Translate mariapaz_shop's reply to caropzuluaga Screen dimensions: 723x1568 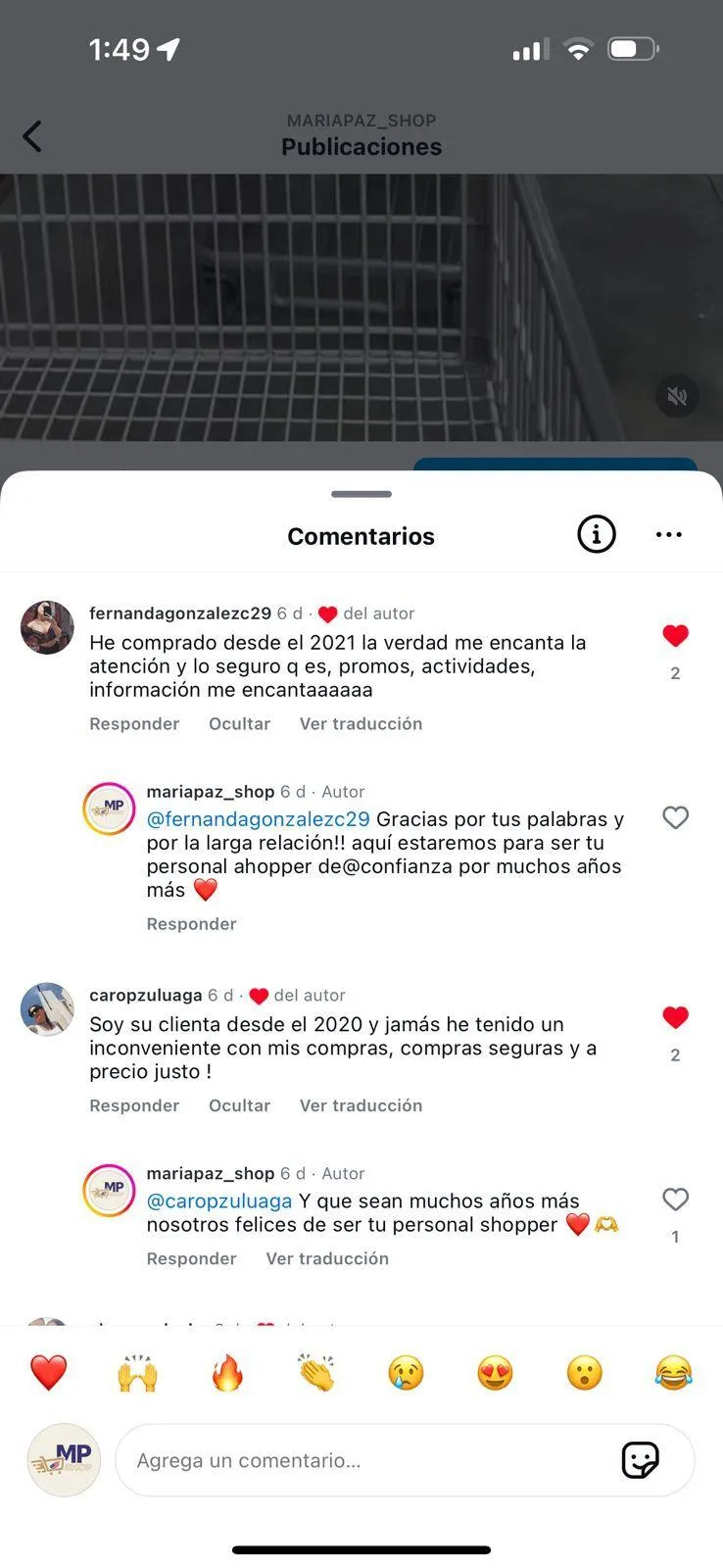tap(327, 1259)
